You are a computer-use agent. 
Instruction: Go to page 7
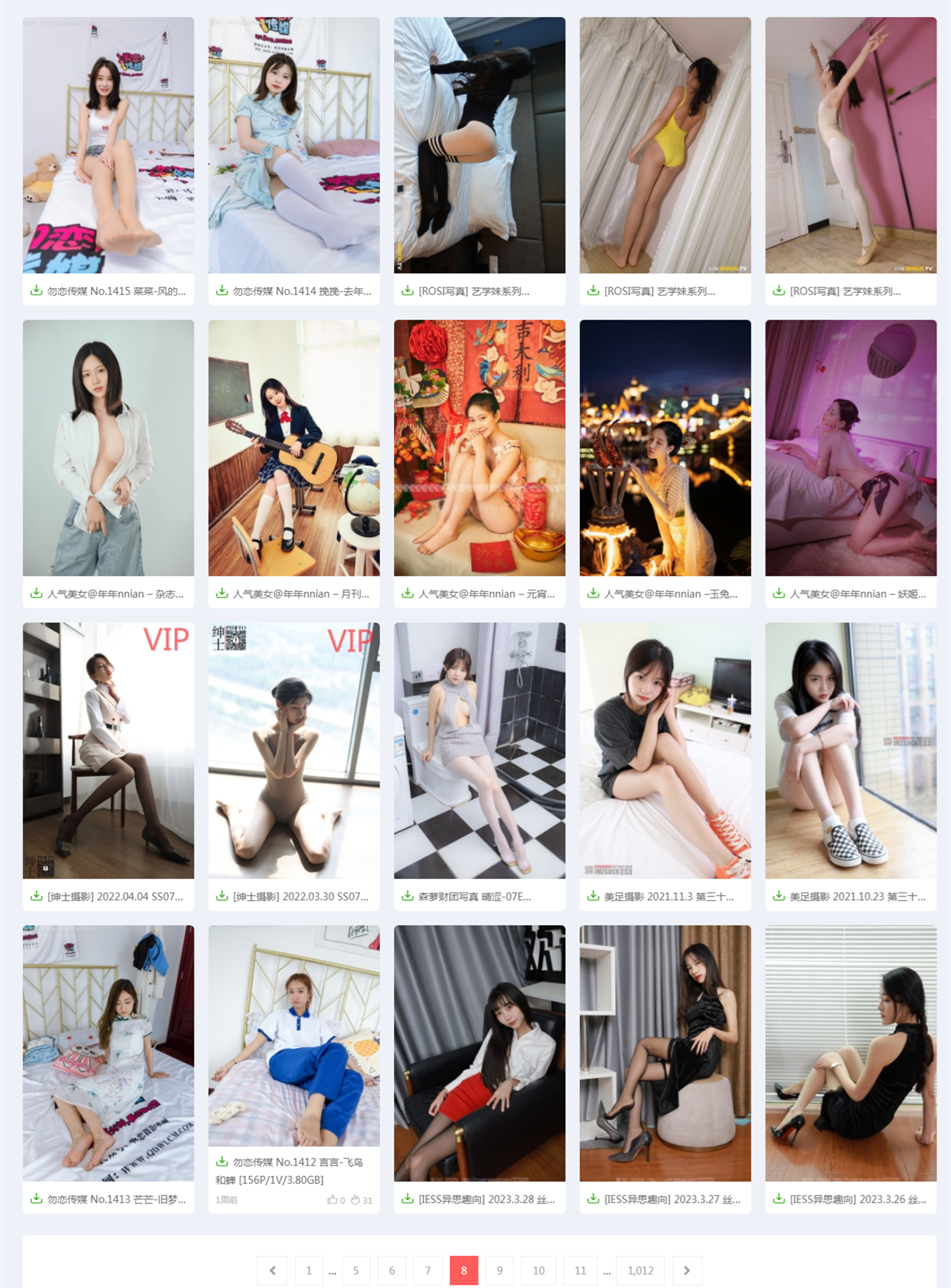tap(428, 1270)
